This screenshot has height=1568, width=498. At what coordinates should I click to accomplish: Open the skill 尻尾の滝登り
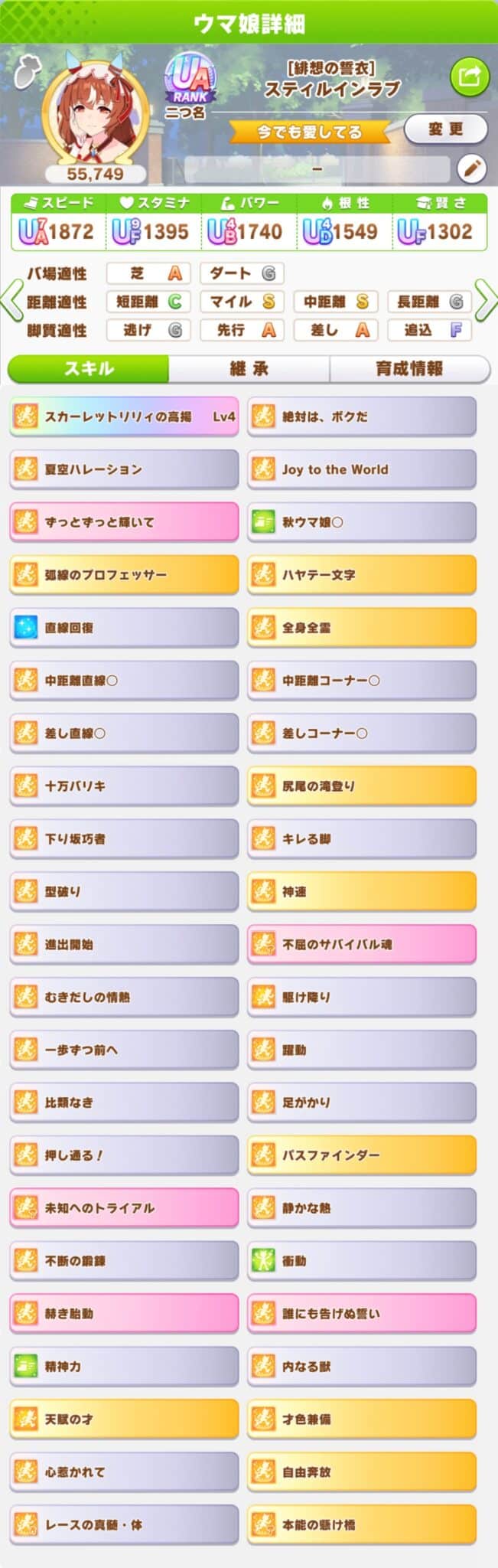pyautogui.click(x=361, y=786)
